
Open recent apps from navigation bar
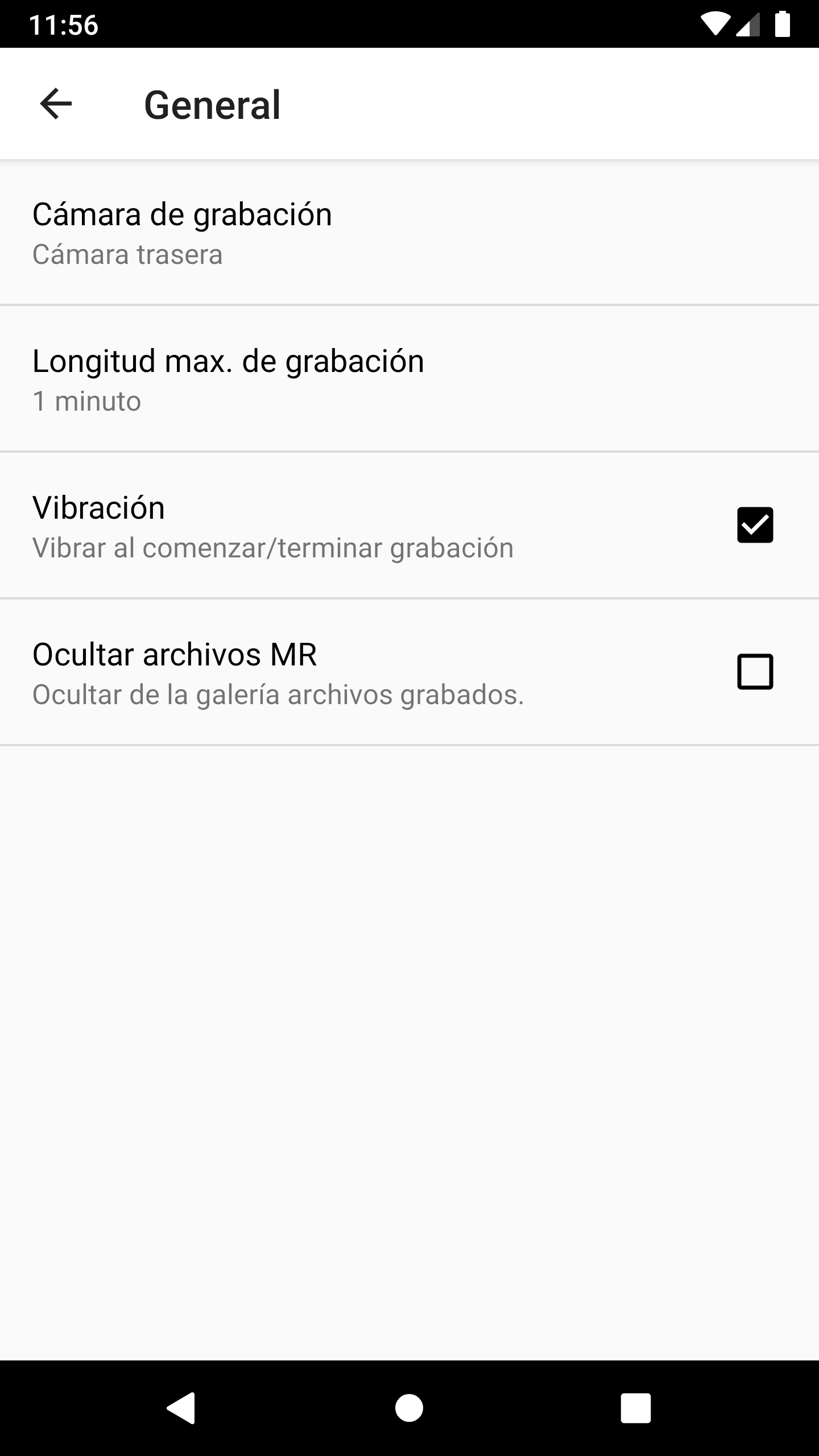tap(635, 1408)
